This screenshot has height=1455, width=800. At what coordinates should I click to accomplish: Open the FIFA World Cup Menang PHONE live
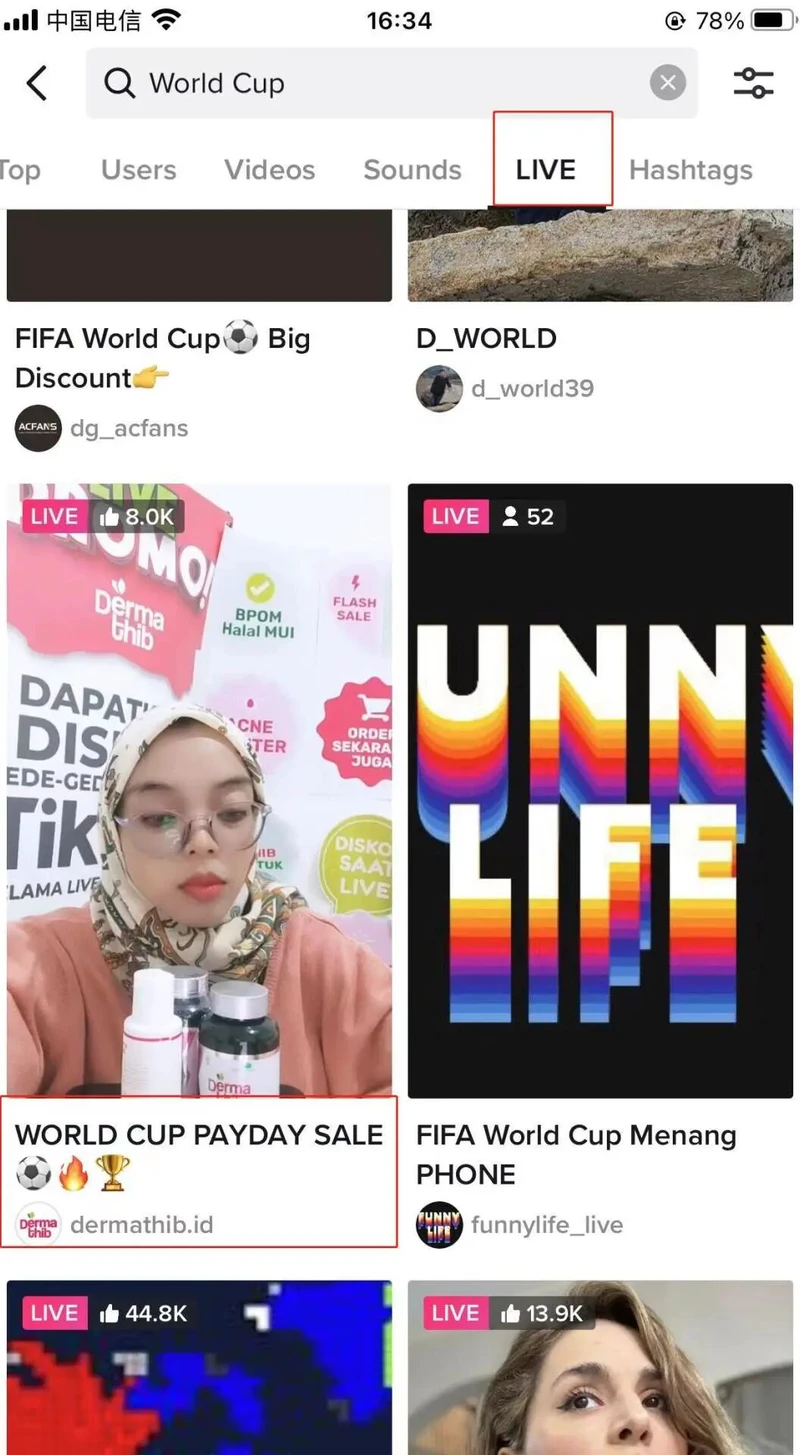pyautogui.click(x=600, y=790)
